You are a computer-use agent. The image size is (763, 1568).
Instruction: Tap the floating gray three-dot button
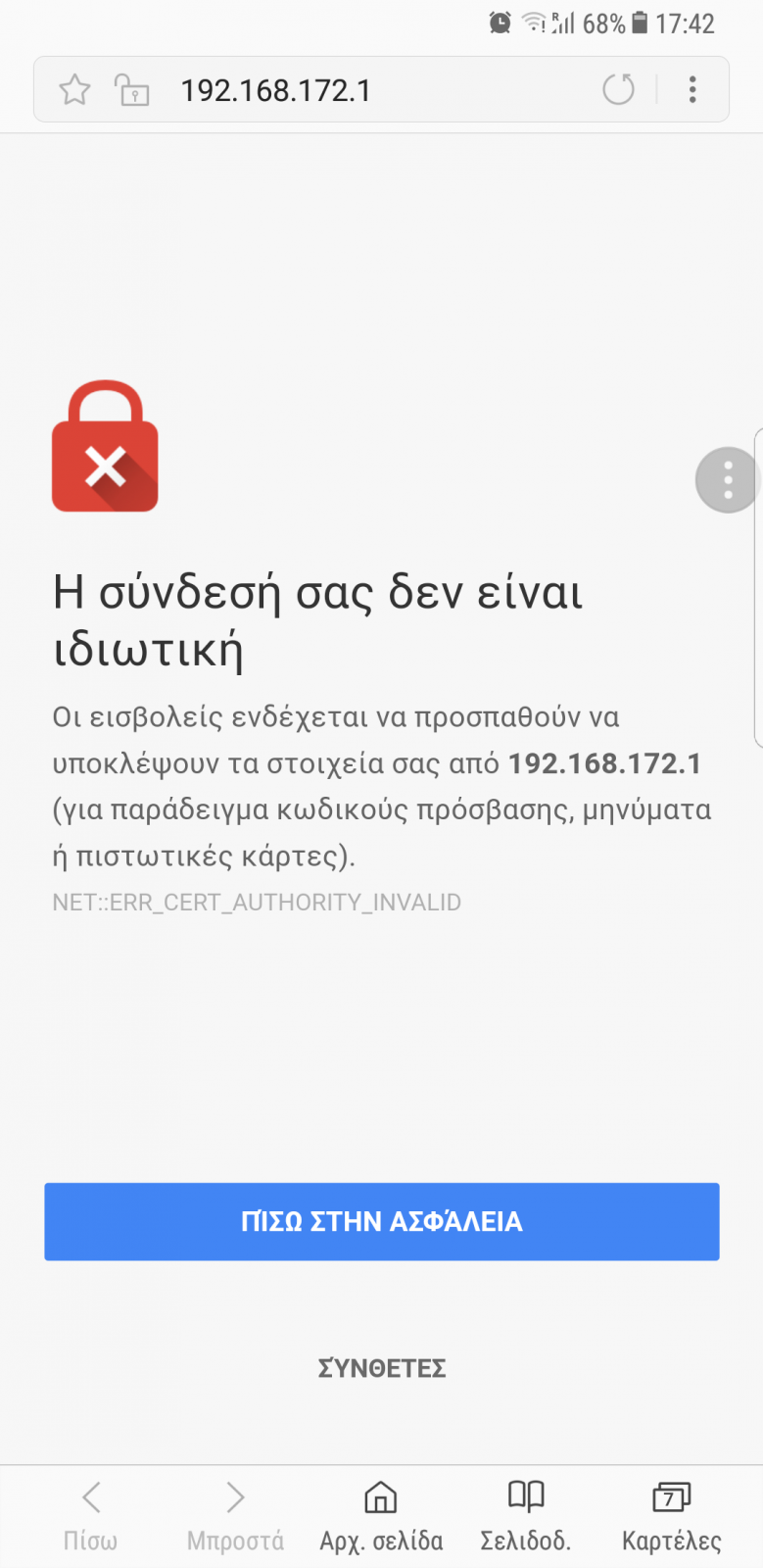[727, 480]
